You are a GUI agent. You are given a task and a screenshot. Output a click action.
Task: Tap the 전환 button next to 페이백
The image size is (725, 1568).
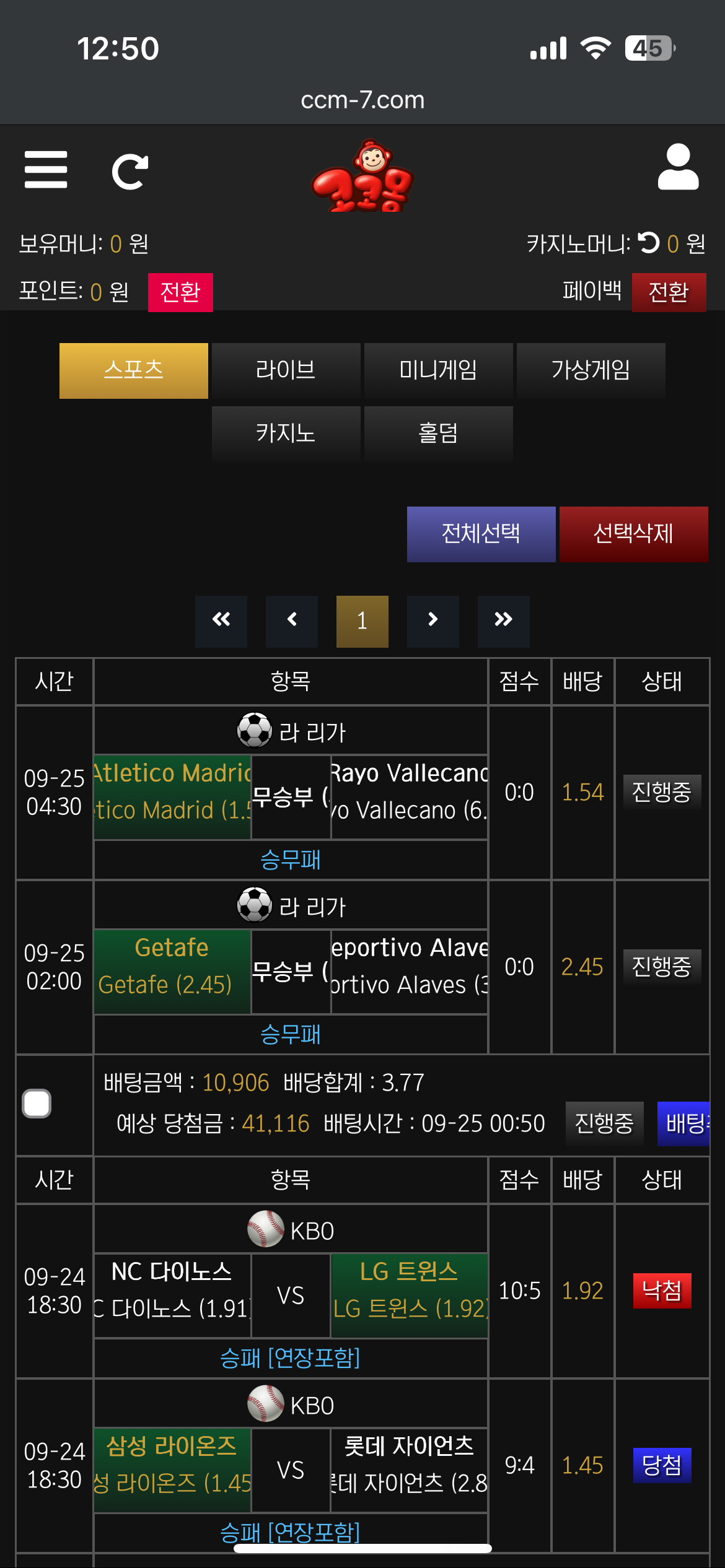[x=668, y=292]
